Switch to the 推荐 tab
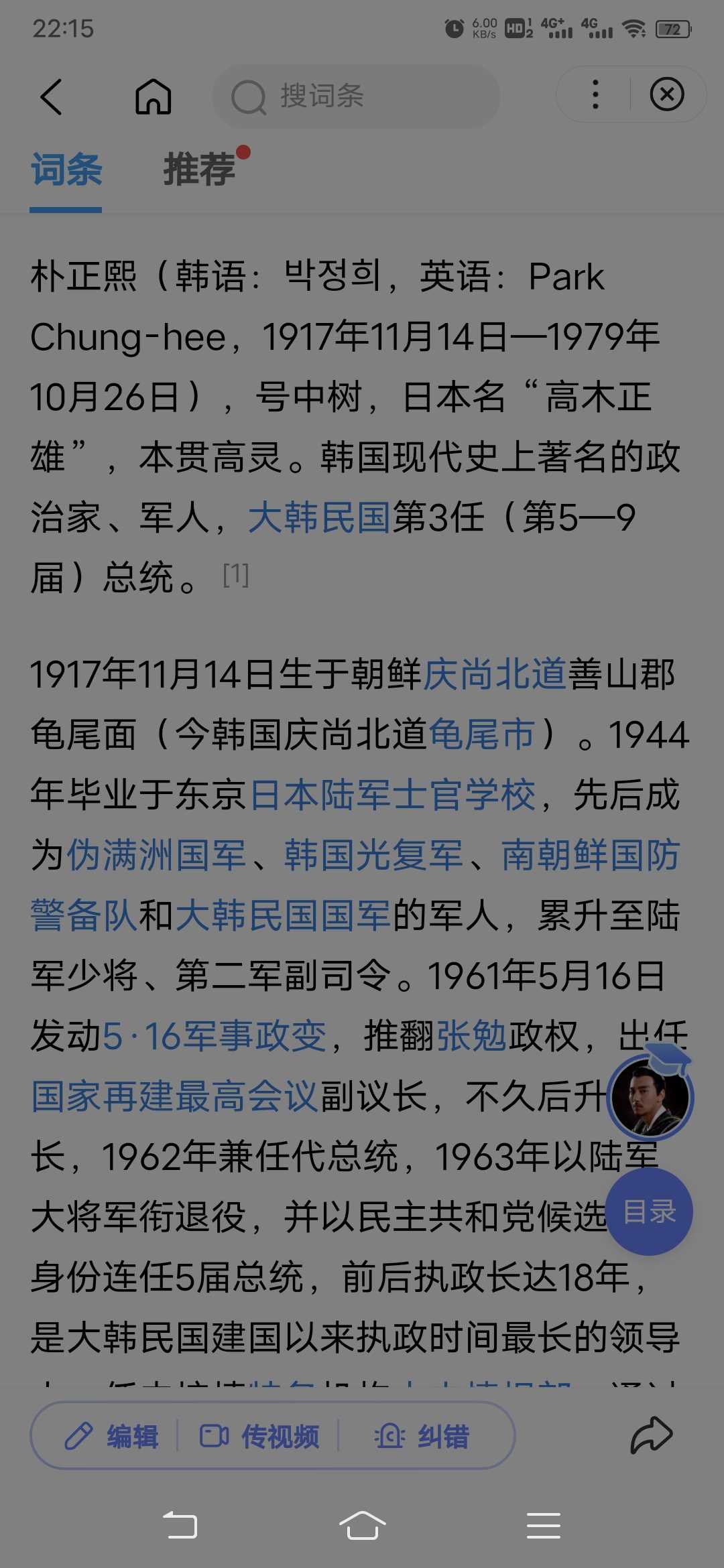 [200, 169]
